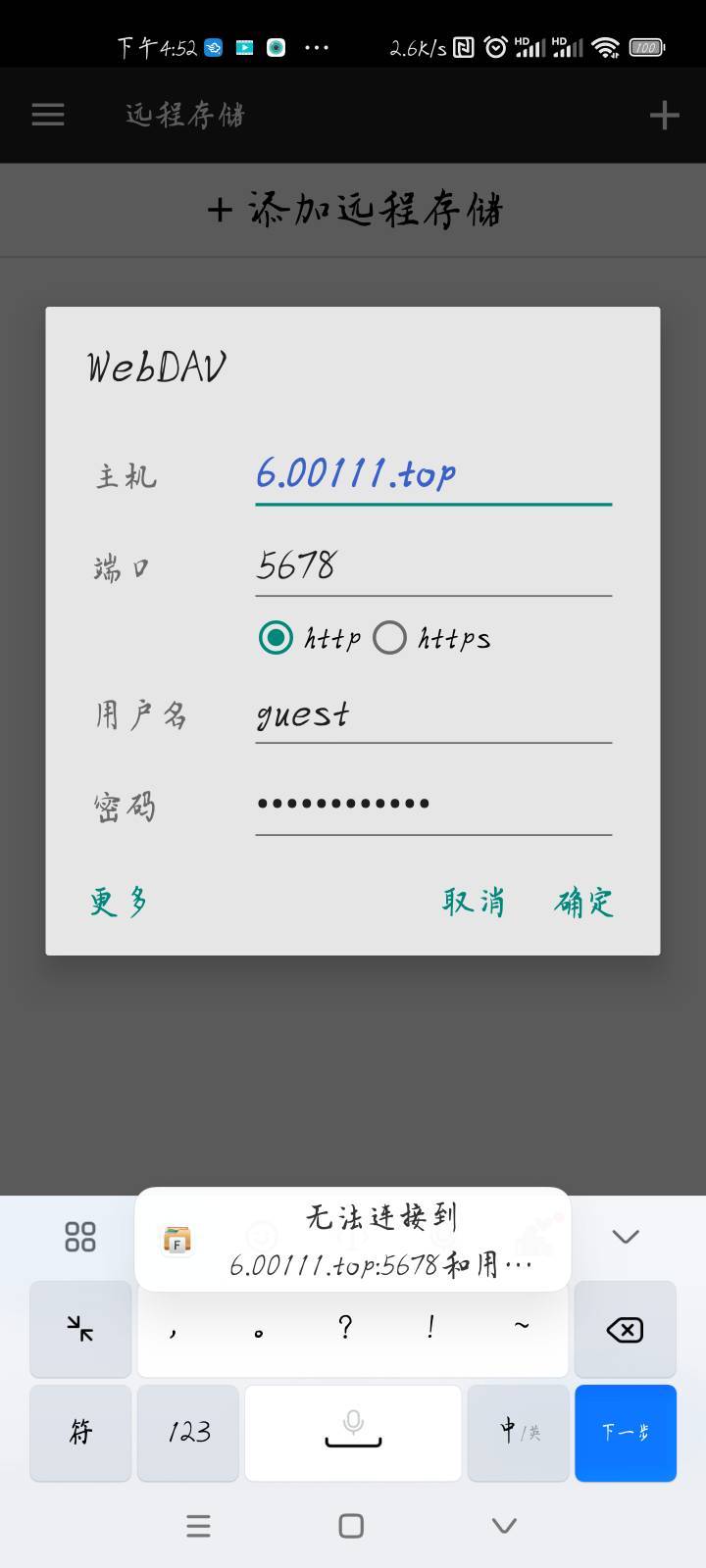
Task: Hit the keyboard backspace key
Action: tap(625, 1329)
